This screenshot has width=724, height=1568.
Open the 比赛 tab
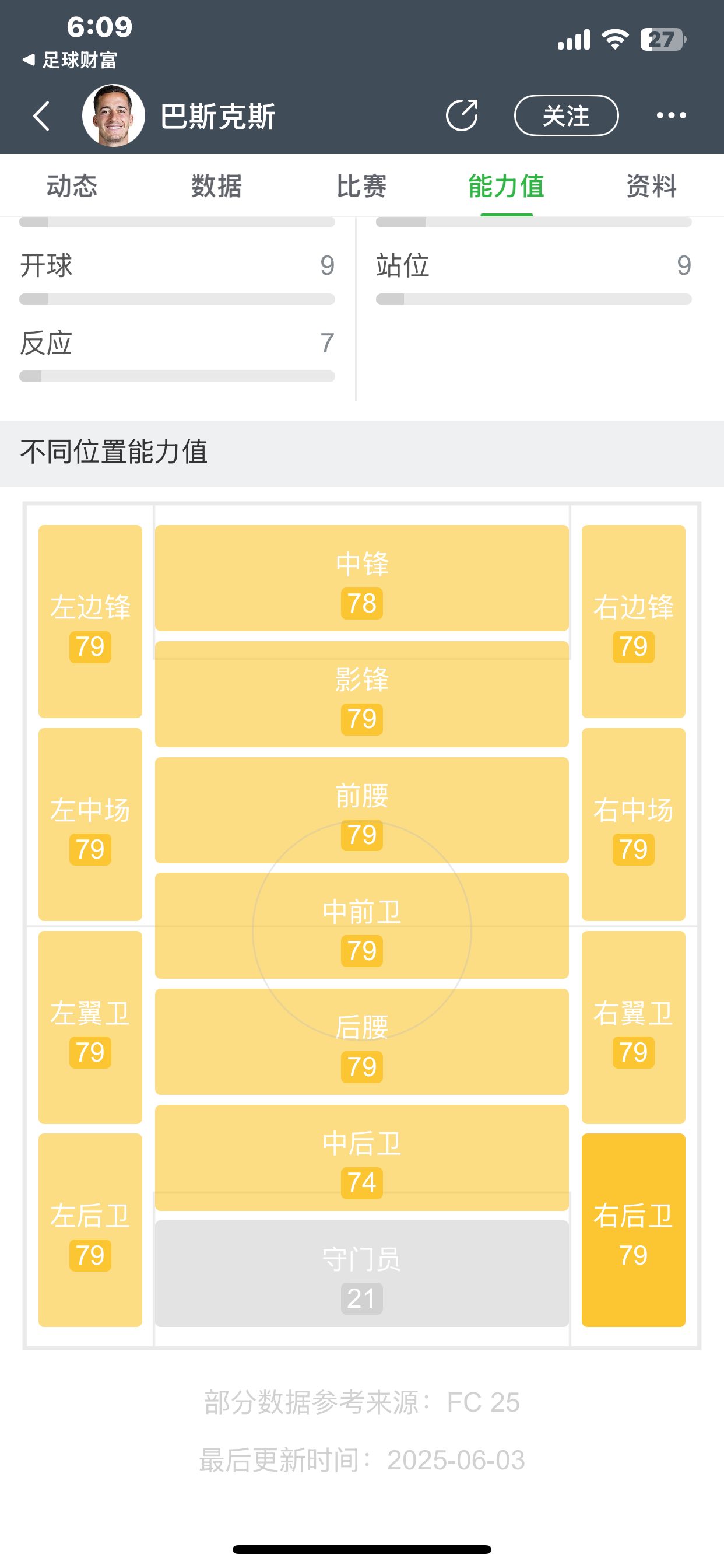point(361,186)
